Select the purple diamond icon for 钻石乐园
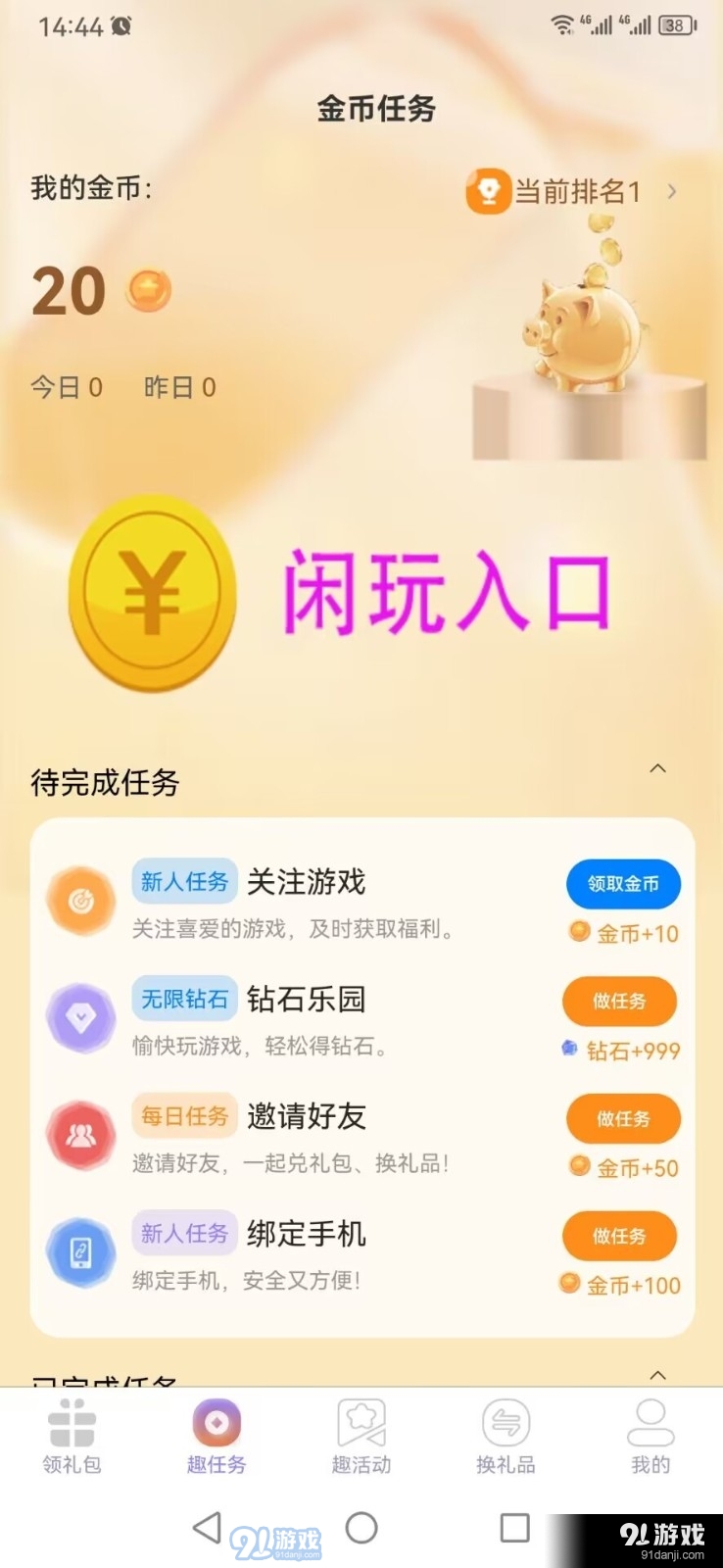Screen dimensions: 723x1568 click(80, 1017)
